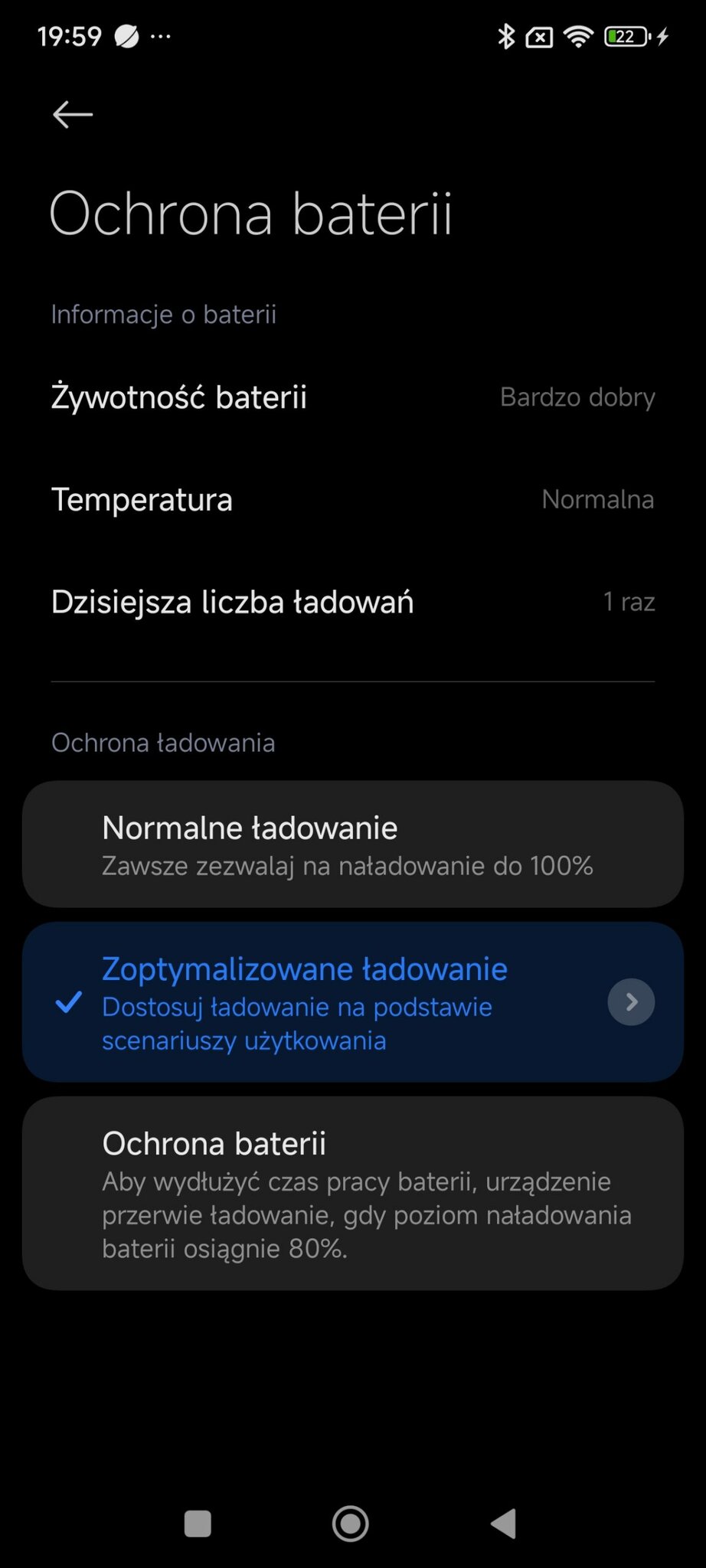Open recent apps from navigation bar
This screenshot has height=1568, width=706.
point(198,1523)
